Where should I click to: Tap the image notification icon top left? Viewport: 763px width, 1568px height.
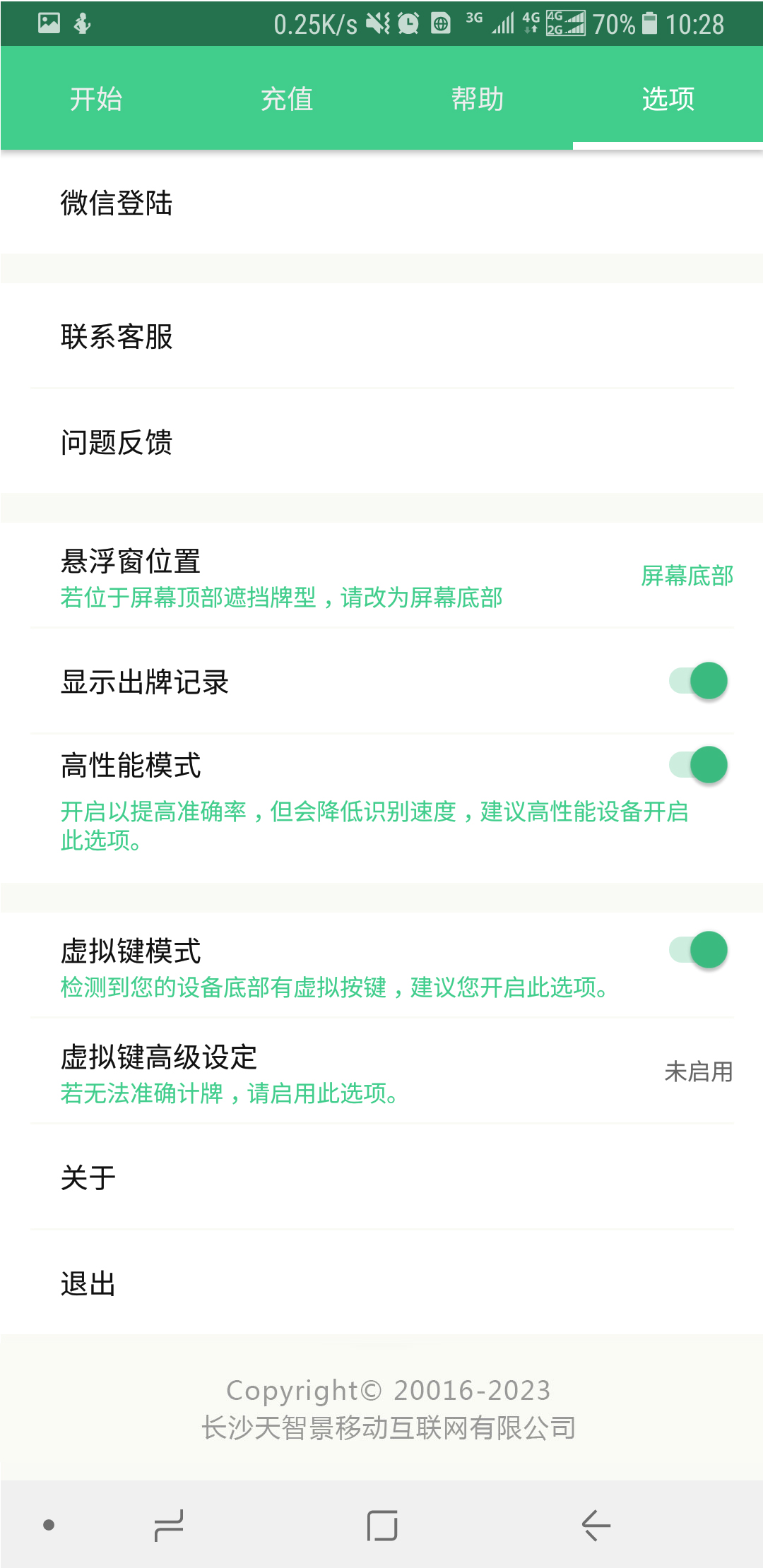coord(48,22)
